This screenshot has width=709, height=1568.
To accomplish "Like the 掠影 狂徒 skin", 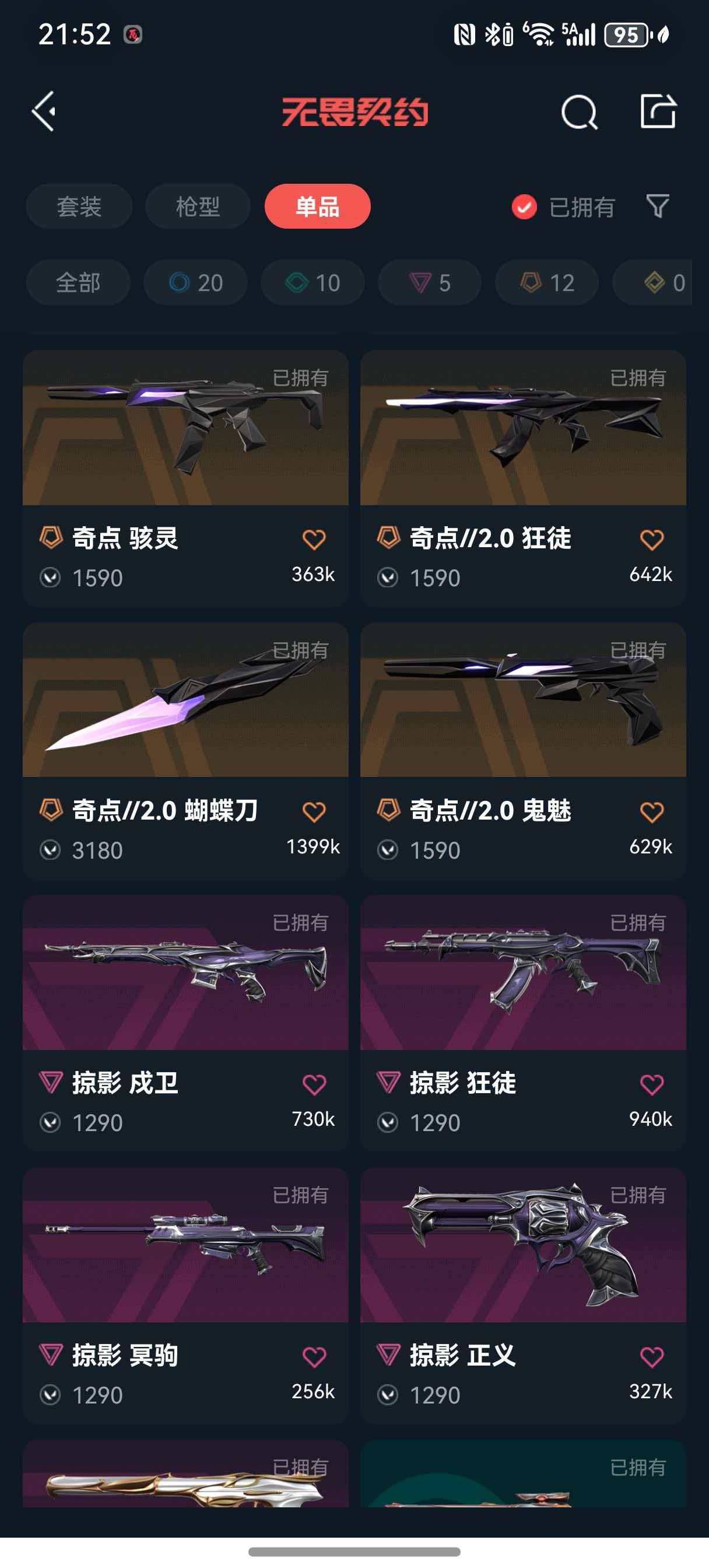I will pyautogui.click(x=651, y=1084).
